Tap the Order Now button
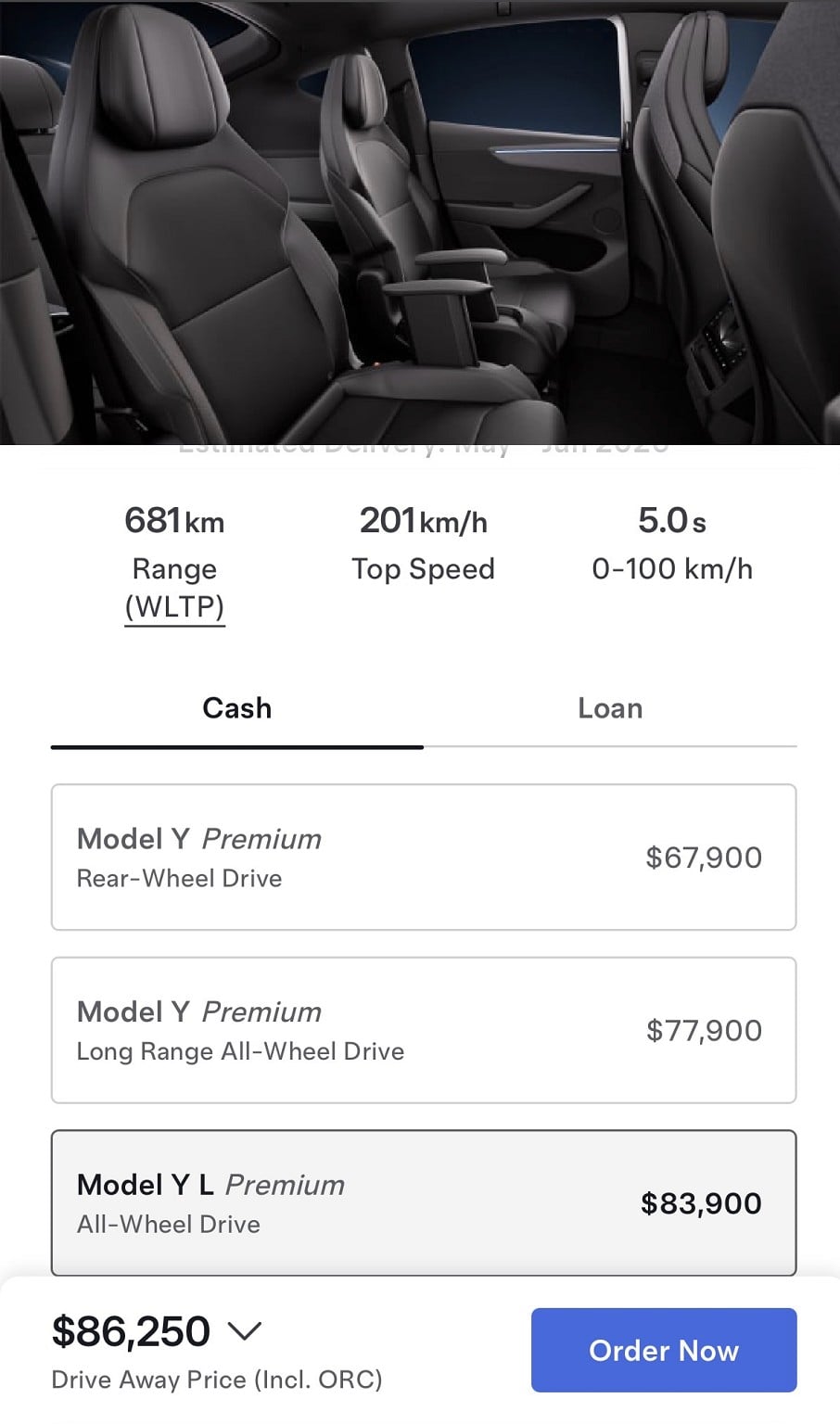 (663, 1350)
